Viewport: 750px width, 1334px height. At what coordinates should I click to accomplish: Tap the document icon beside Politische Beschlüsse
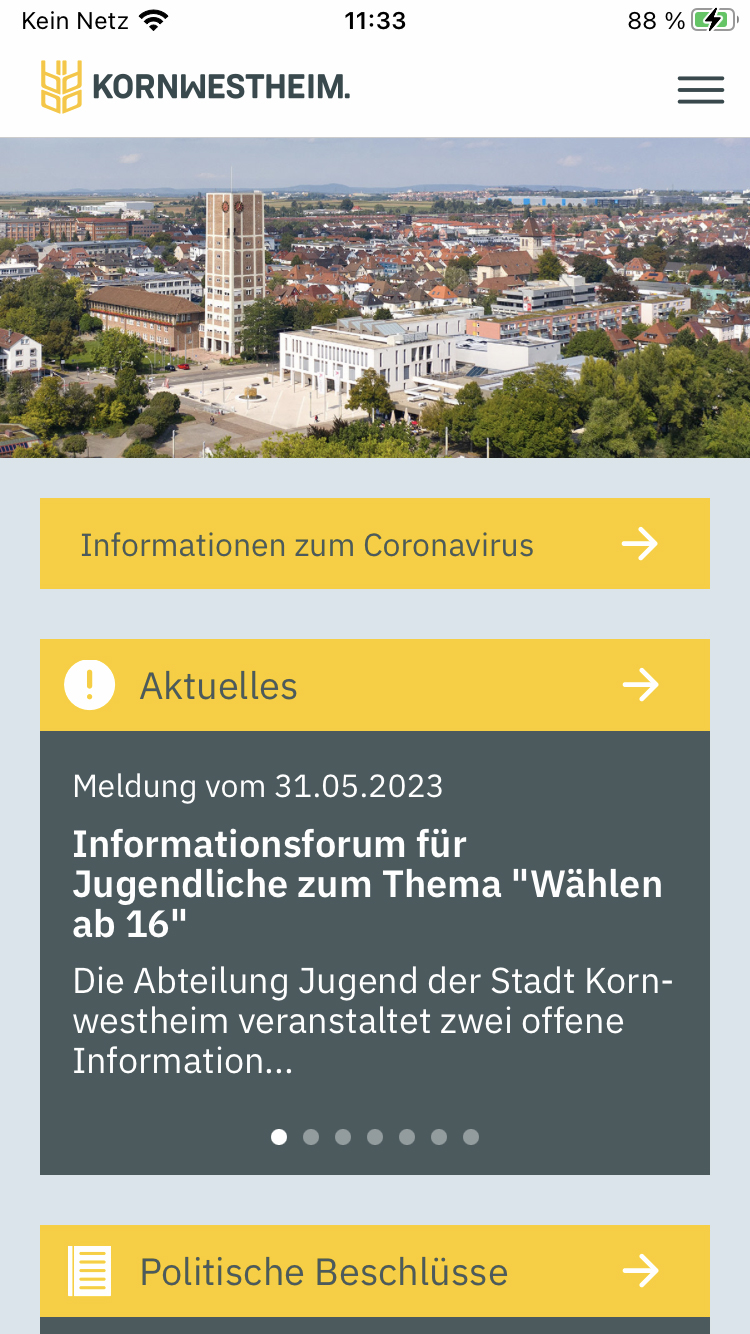tap(89, 1271)
